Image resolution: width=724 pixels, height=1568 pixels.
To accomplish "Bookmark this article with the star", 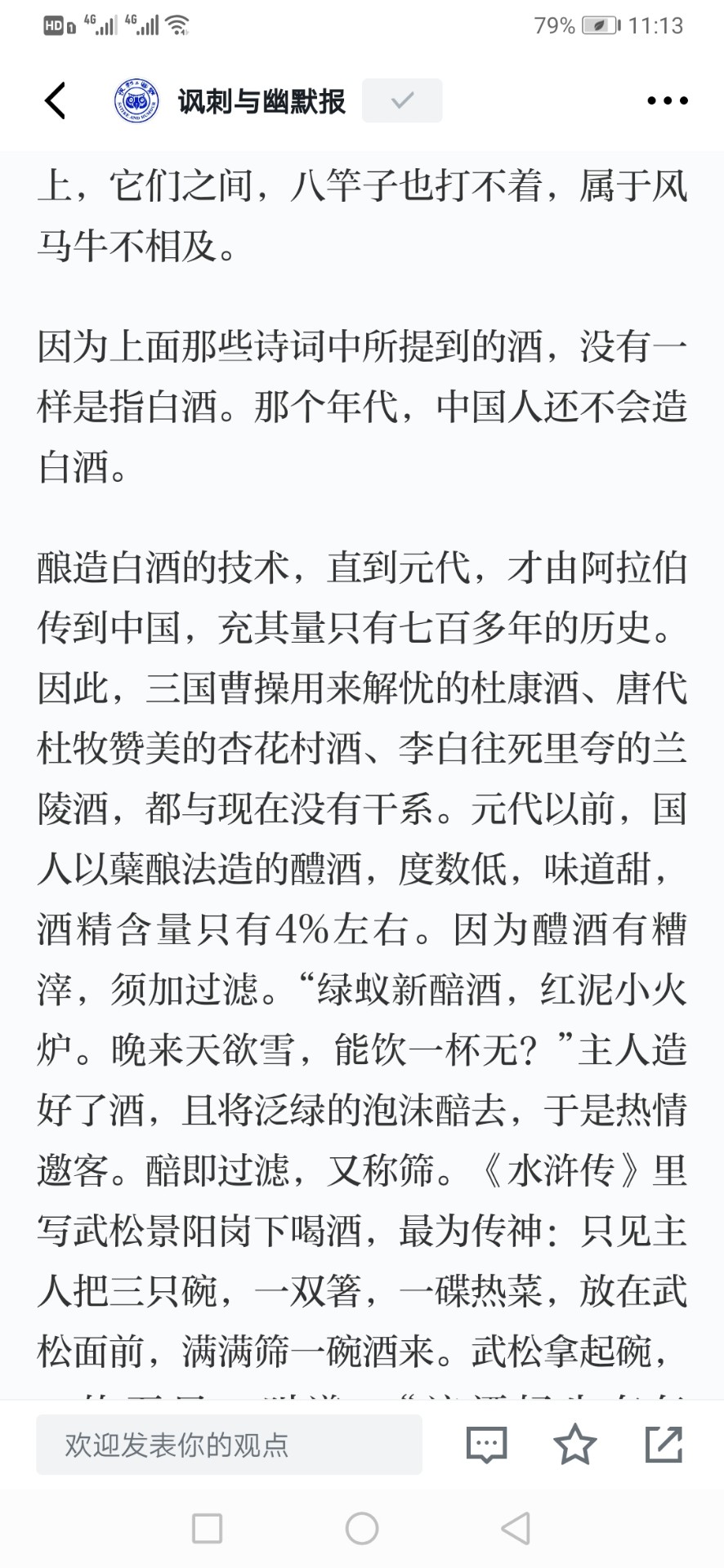I will click(575, 1444).
